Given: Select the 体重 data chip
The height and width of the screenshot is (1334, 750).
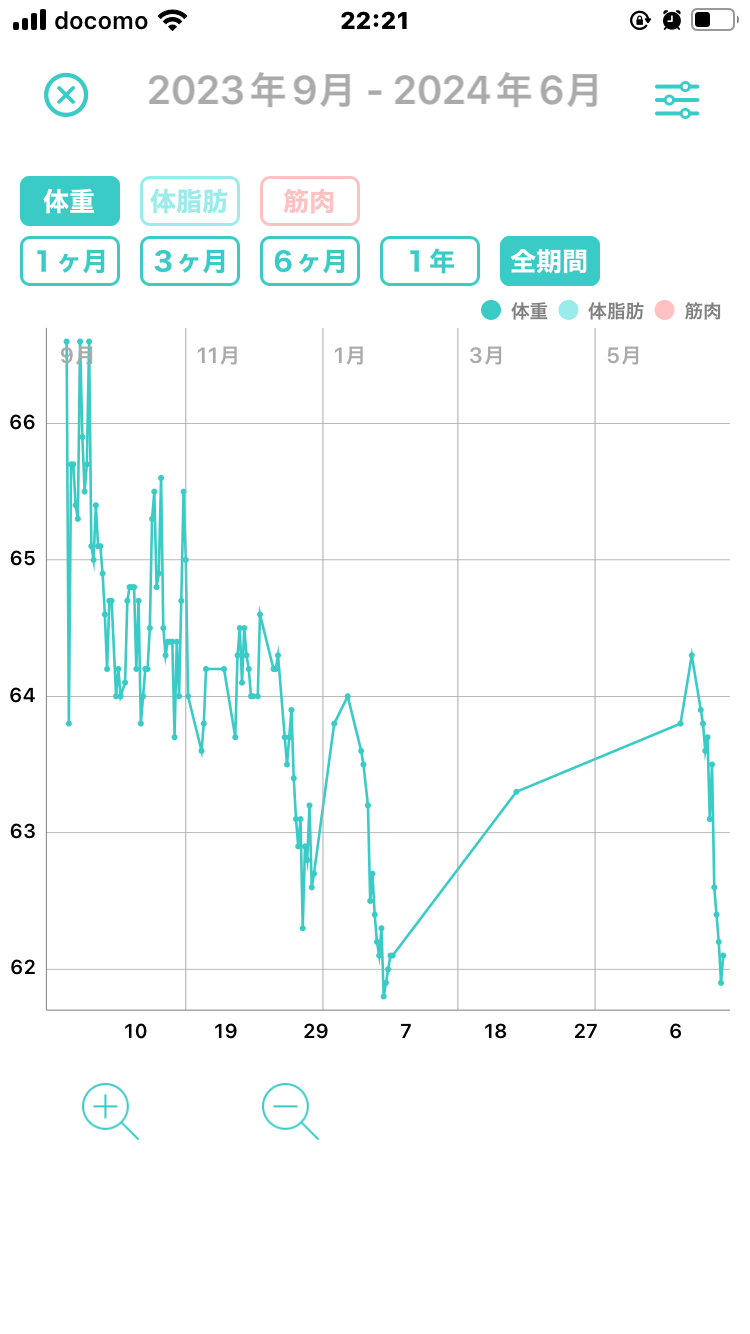Looking at the screenshot, I should pyautogui.click(x=70, y=201).
